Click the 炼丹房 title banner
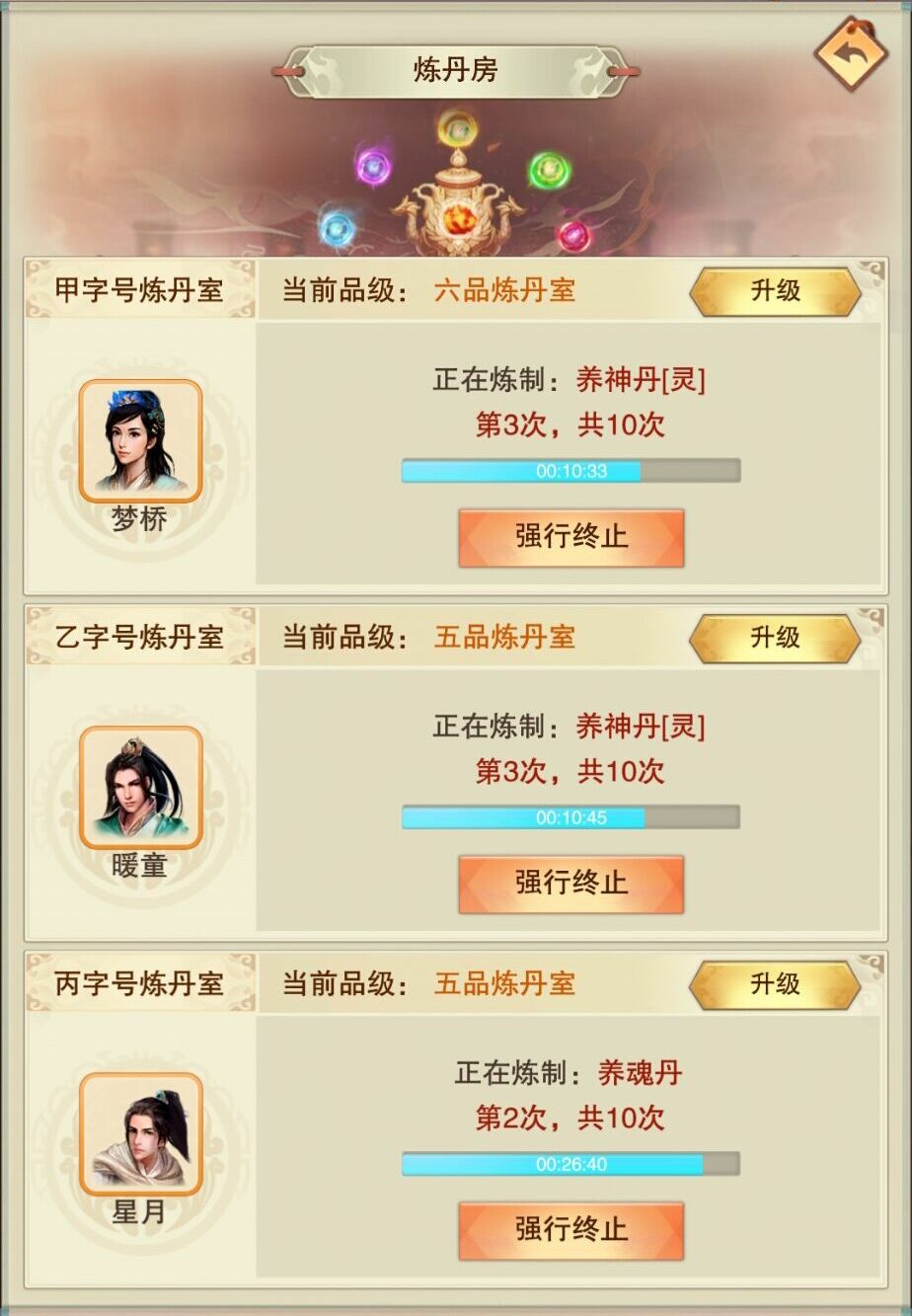This screenshot has width=912, height=1316. (x=455, y=67)
